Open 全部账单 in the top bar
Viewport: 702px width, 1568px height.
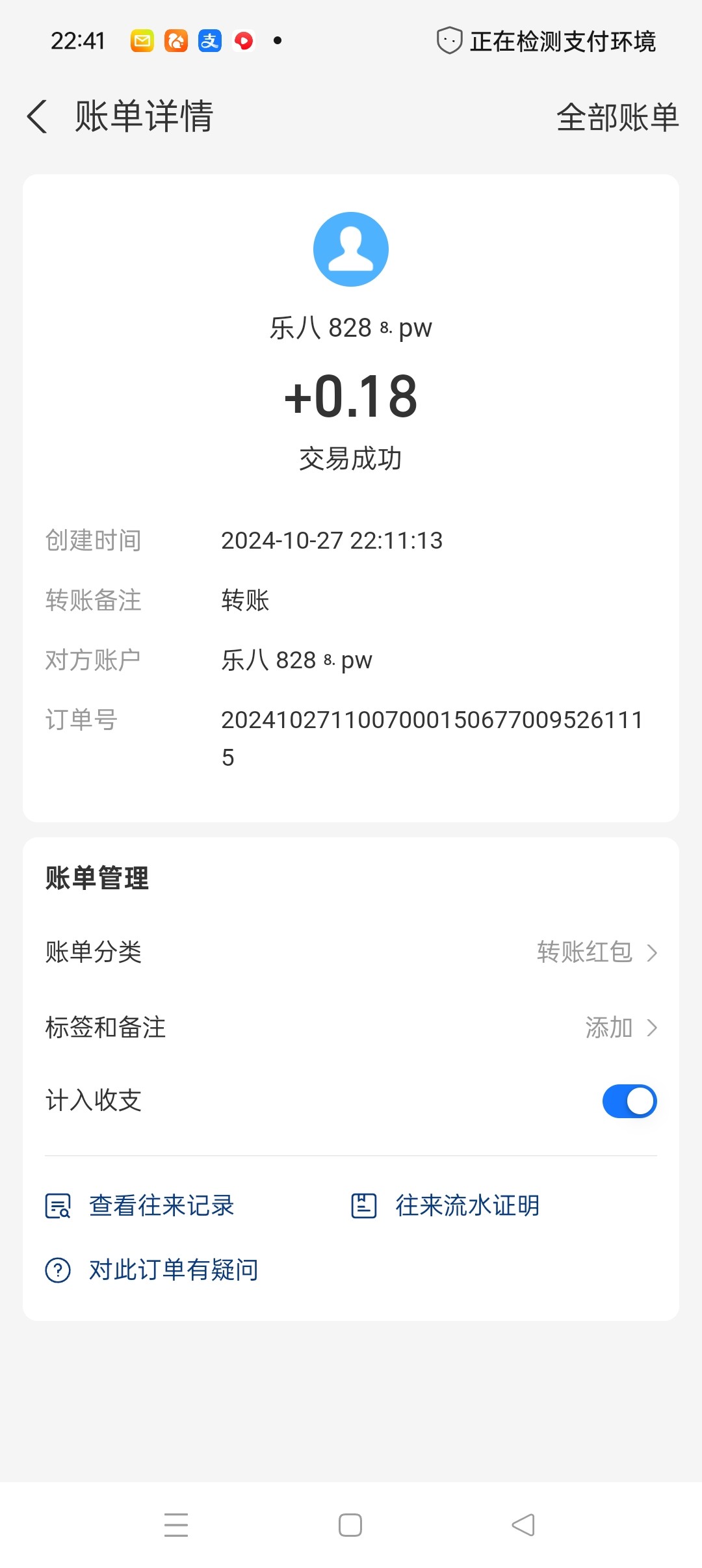[x=617, y=118]
